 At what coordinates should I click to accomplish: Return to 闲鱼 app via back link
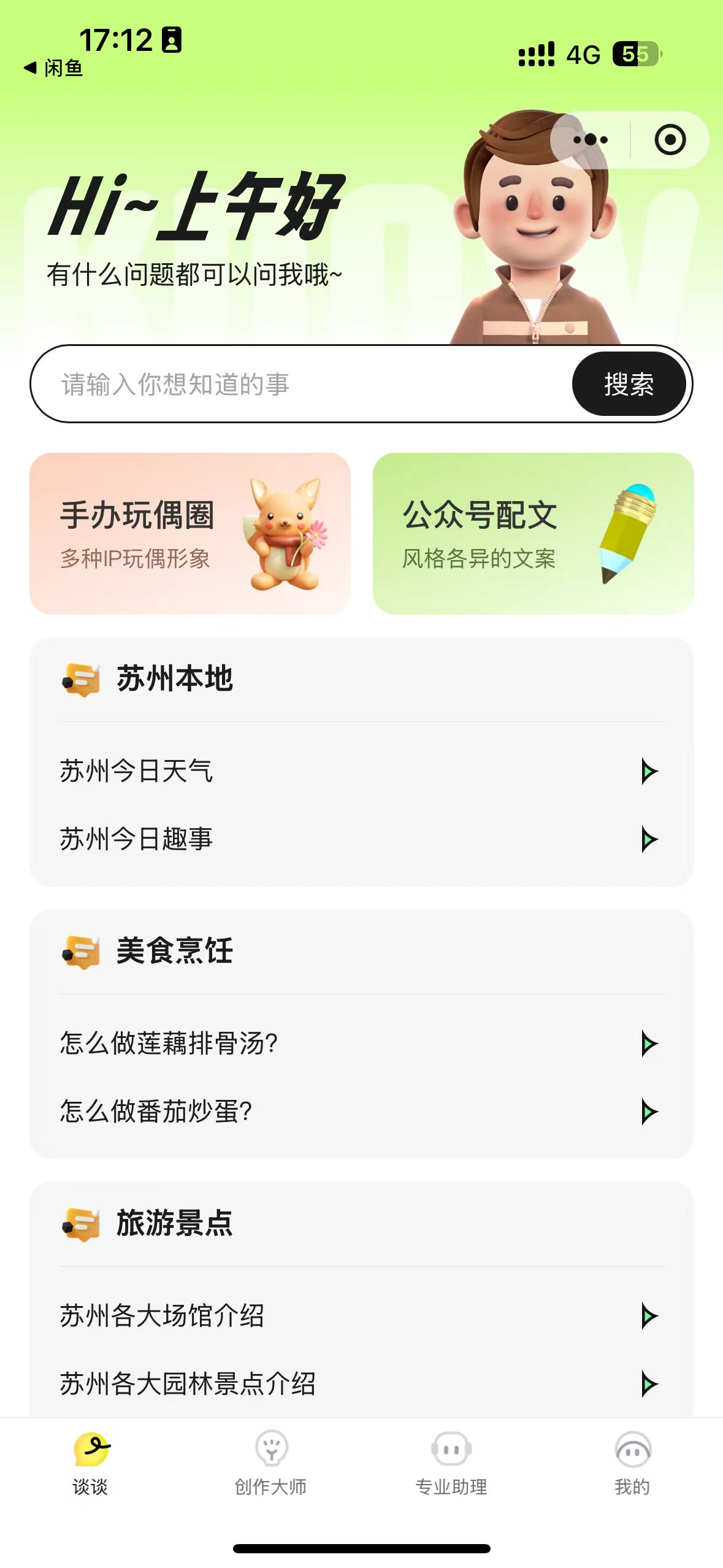click(x=54, y=68)
